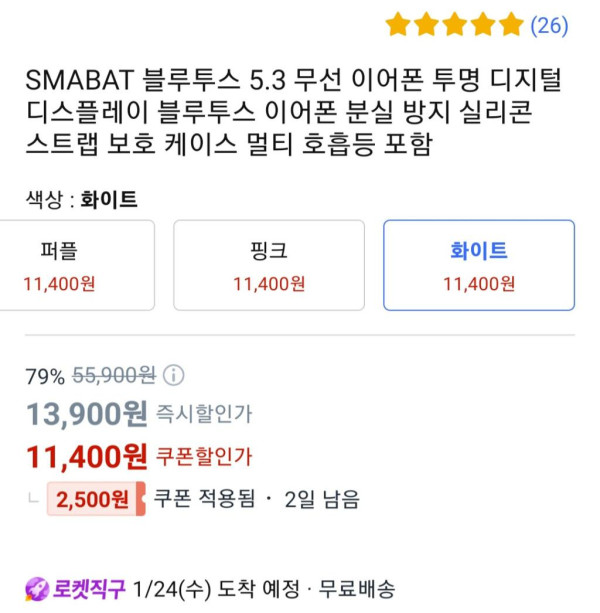Viewport: 600px width, 613px height.
Task: Select the 화이트 color option
Action: pyautogui.click(x=479, y=265)
